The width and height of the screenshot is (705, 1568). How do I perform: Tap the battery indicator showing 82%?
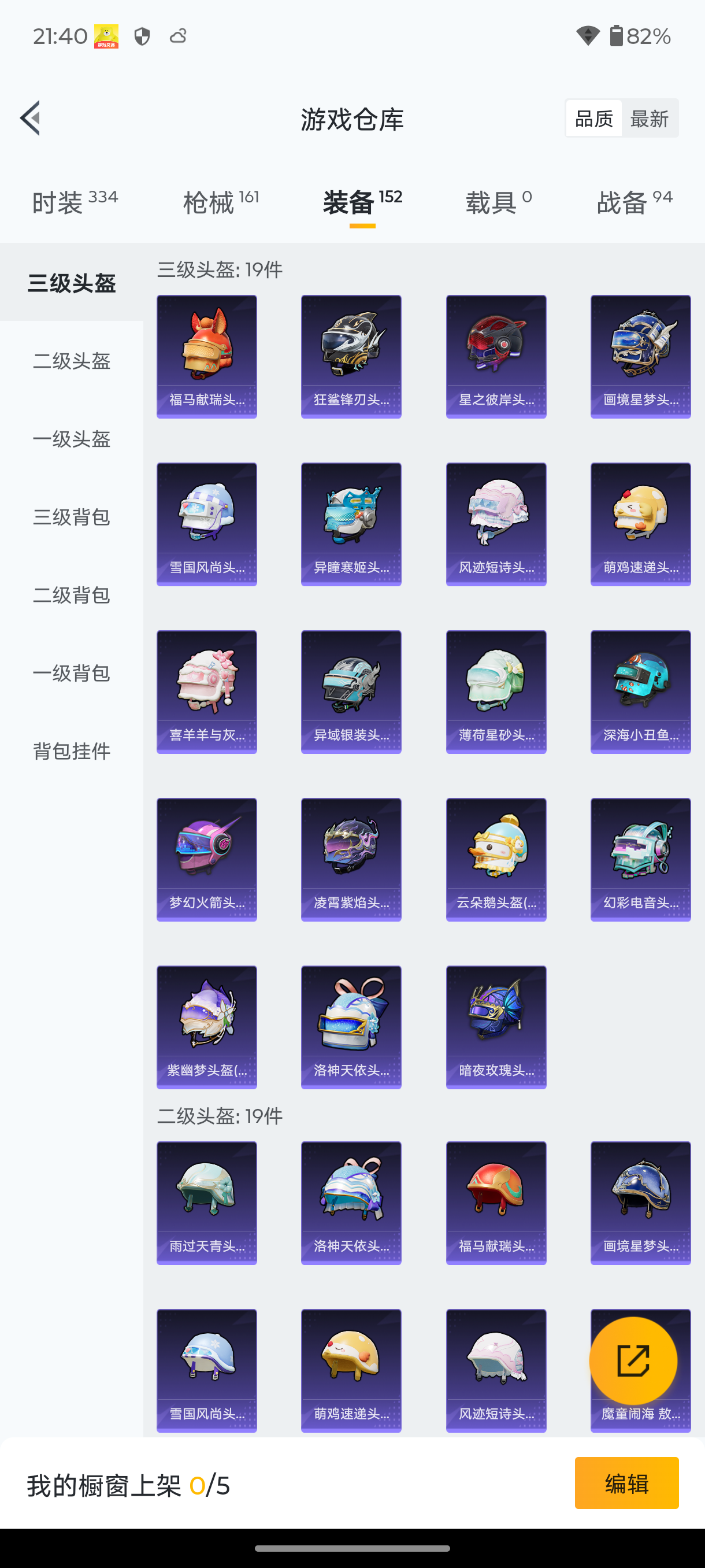633,36
